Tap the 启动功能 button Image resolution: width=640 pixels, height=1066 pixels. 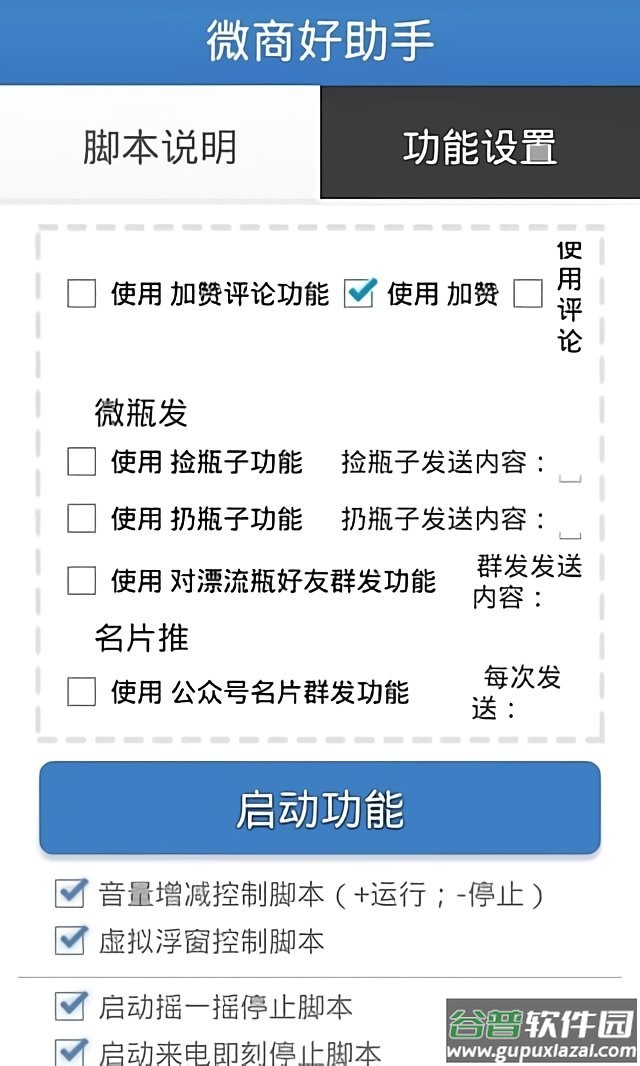[320, 808]
